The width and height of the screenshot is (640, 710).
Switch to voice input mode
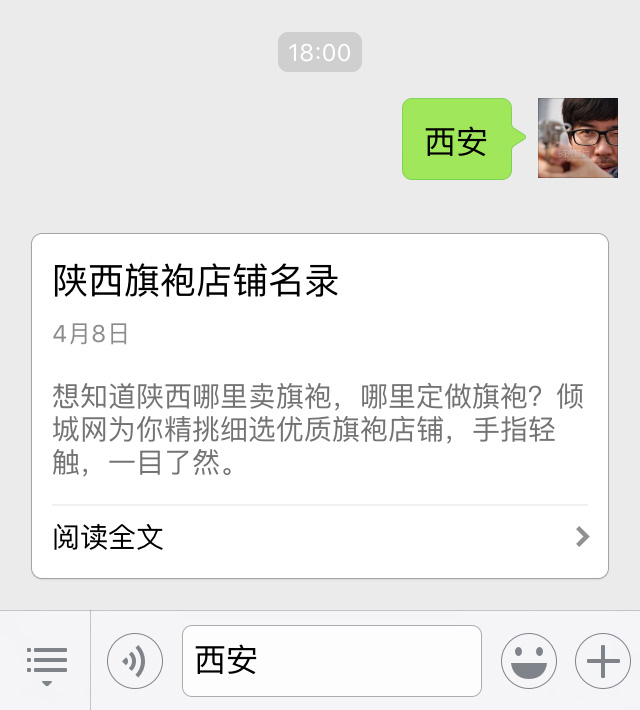point(135,661)
